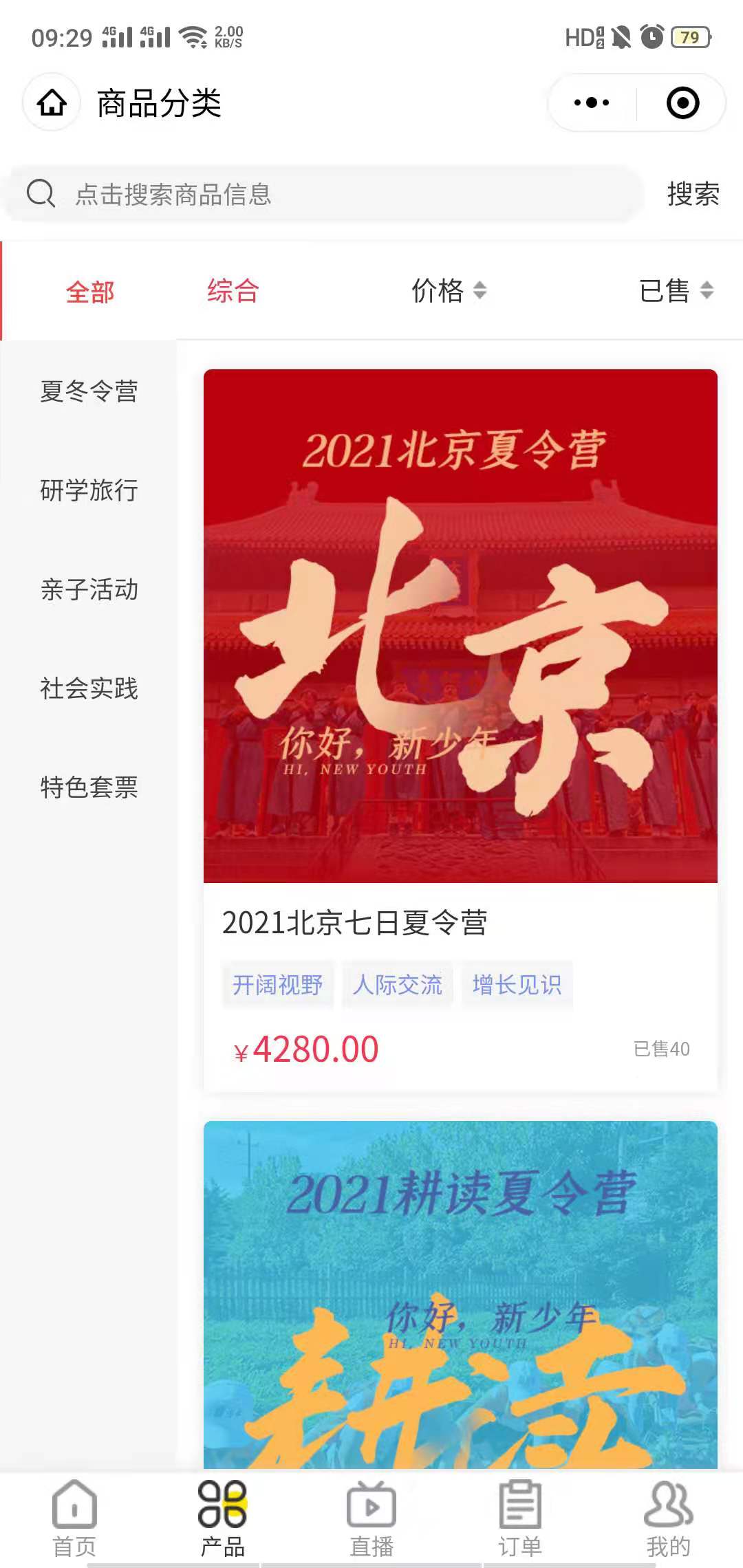Go to the mini program home icon
Screen dimensions: 743x1568
point(52,103)
